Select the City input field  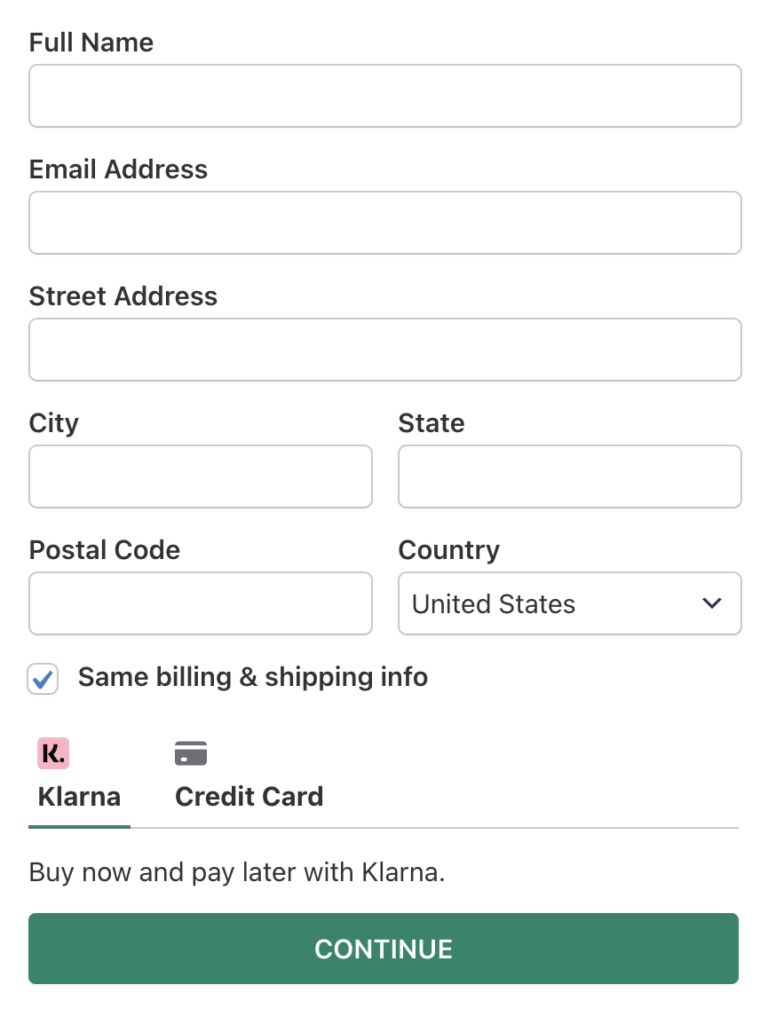click(x=200, y=477)
